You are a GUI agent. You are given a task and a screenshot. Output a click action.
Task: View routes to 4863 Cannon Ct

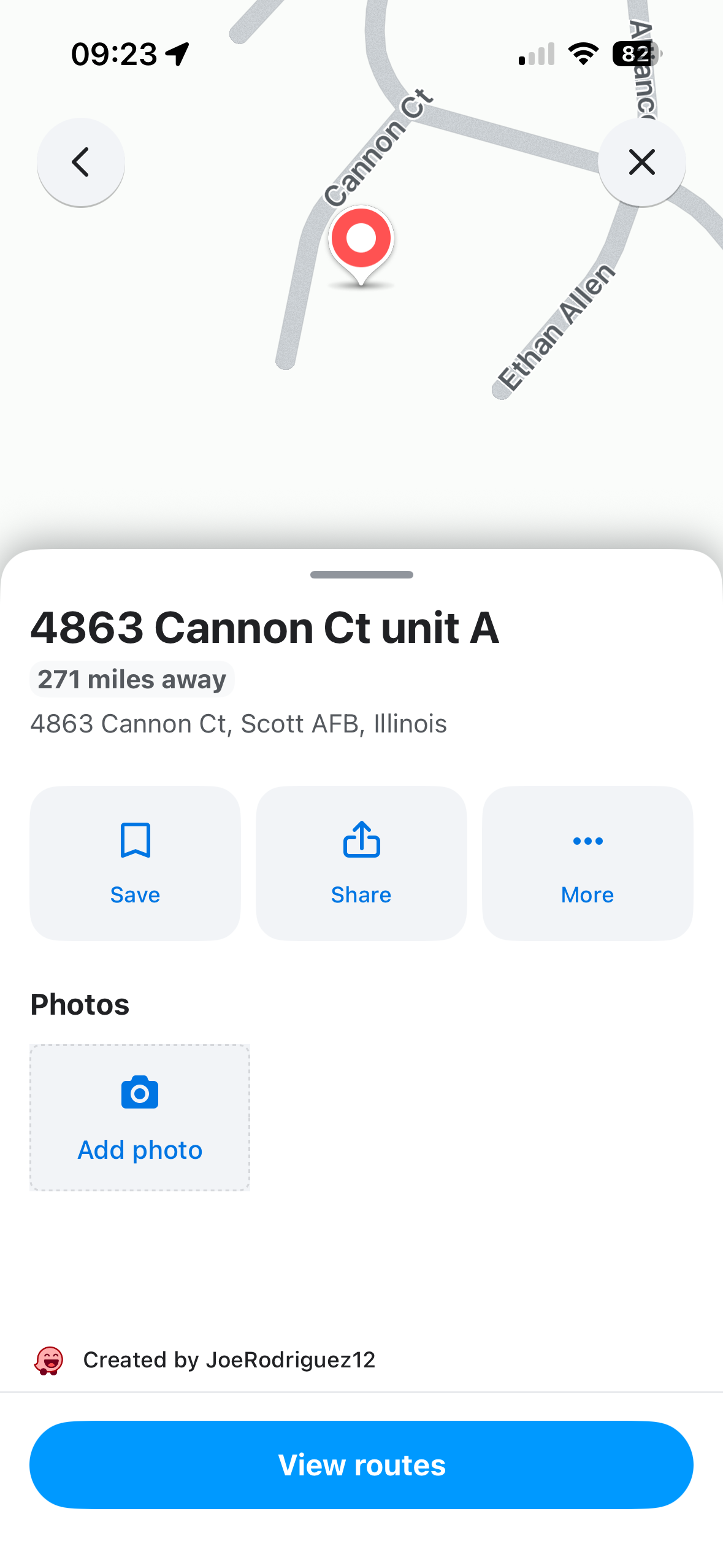tap(361, 1464)
